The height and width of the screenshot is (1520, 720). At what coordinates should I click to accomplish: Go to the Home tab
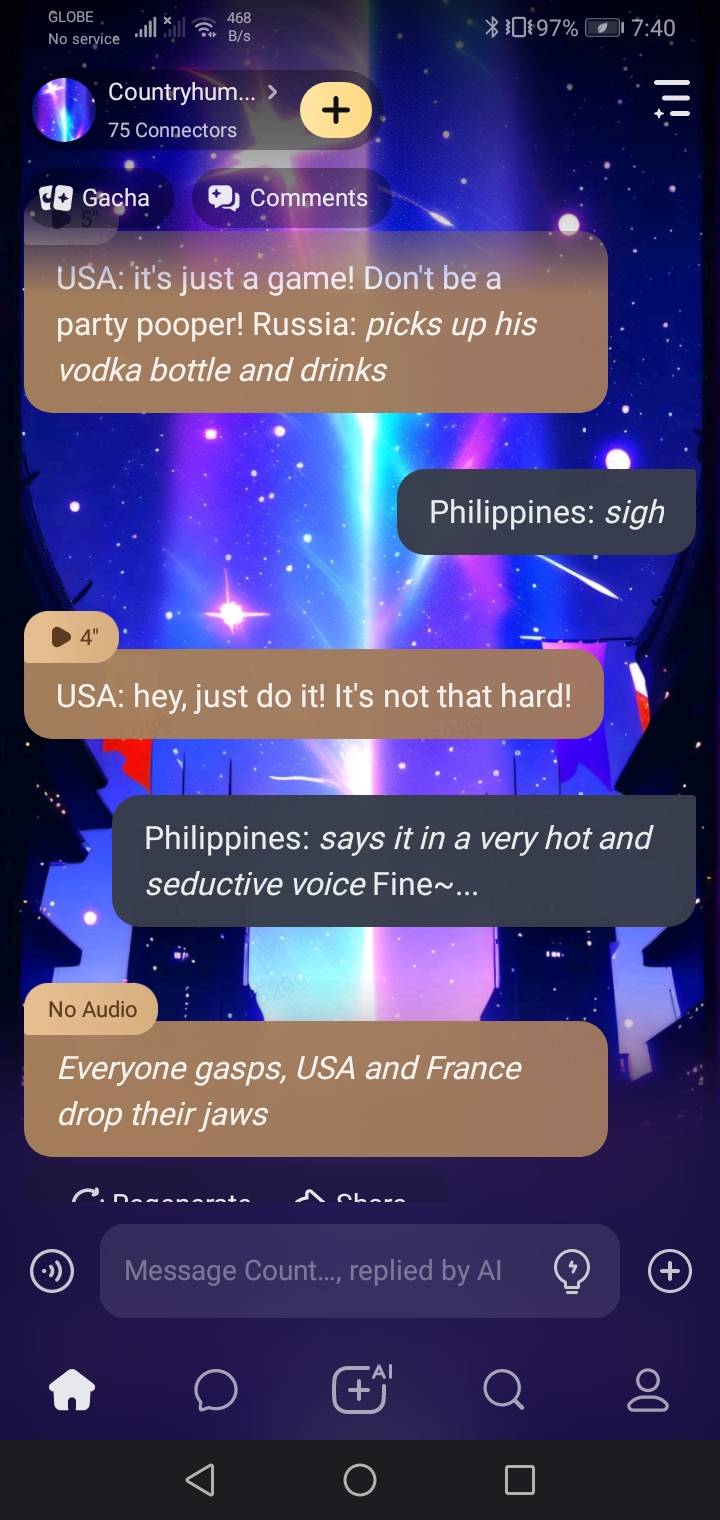72,1390
